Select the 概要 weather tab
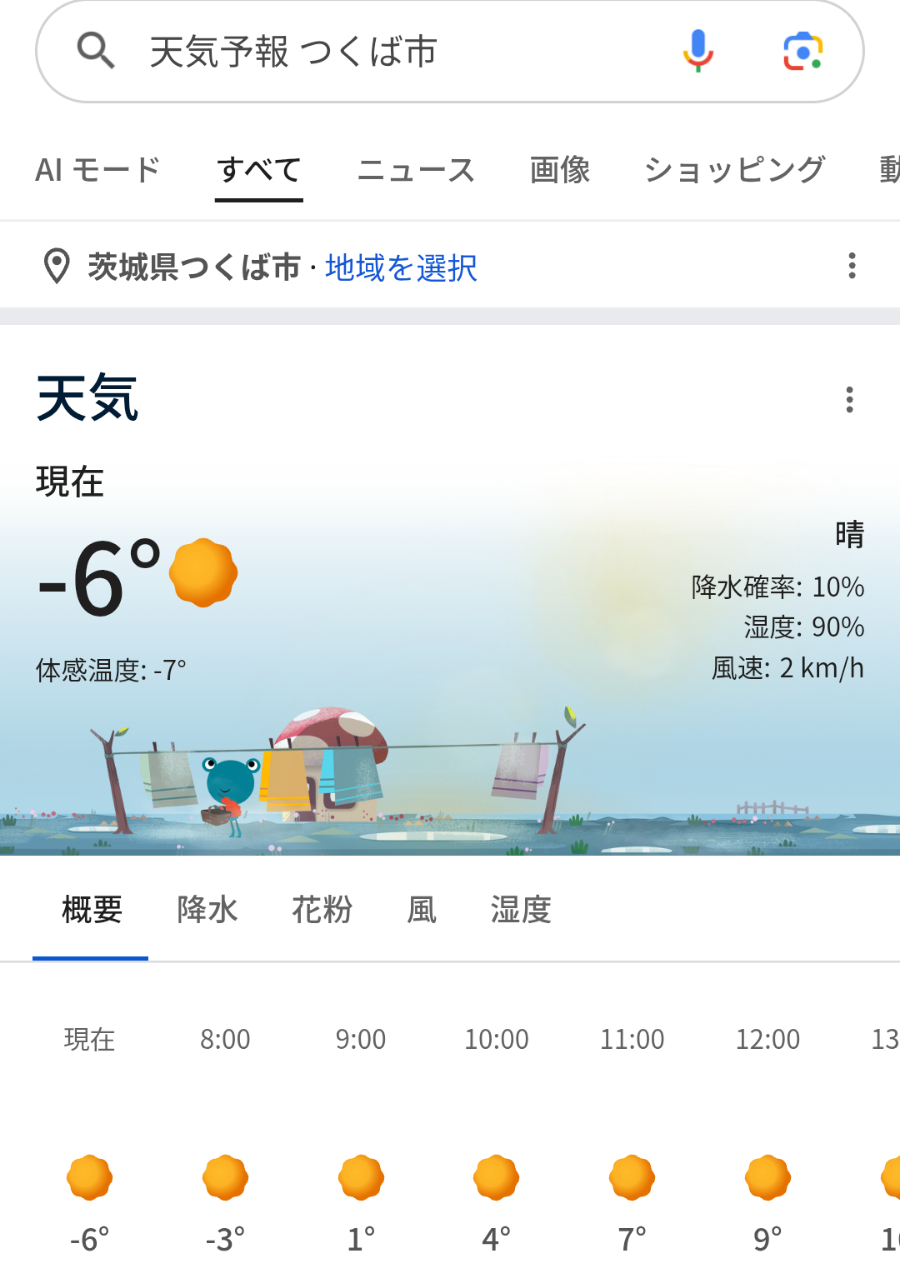The width and height of the screenshot is (900, 1273). click(91, 910)
